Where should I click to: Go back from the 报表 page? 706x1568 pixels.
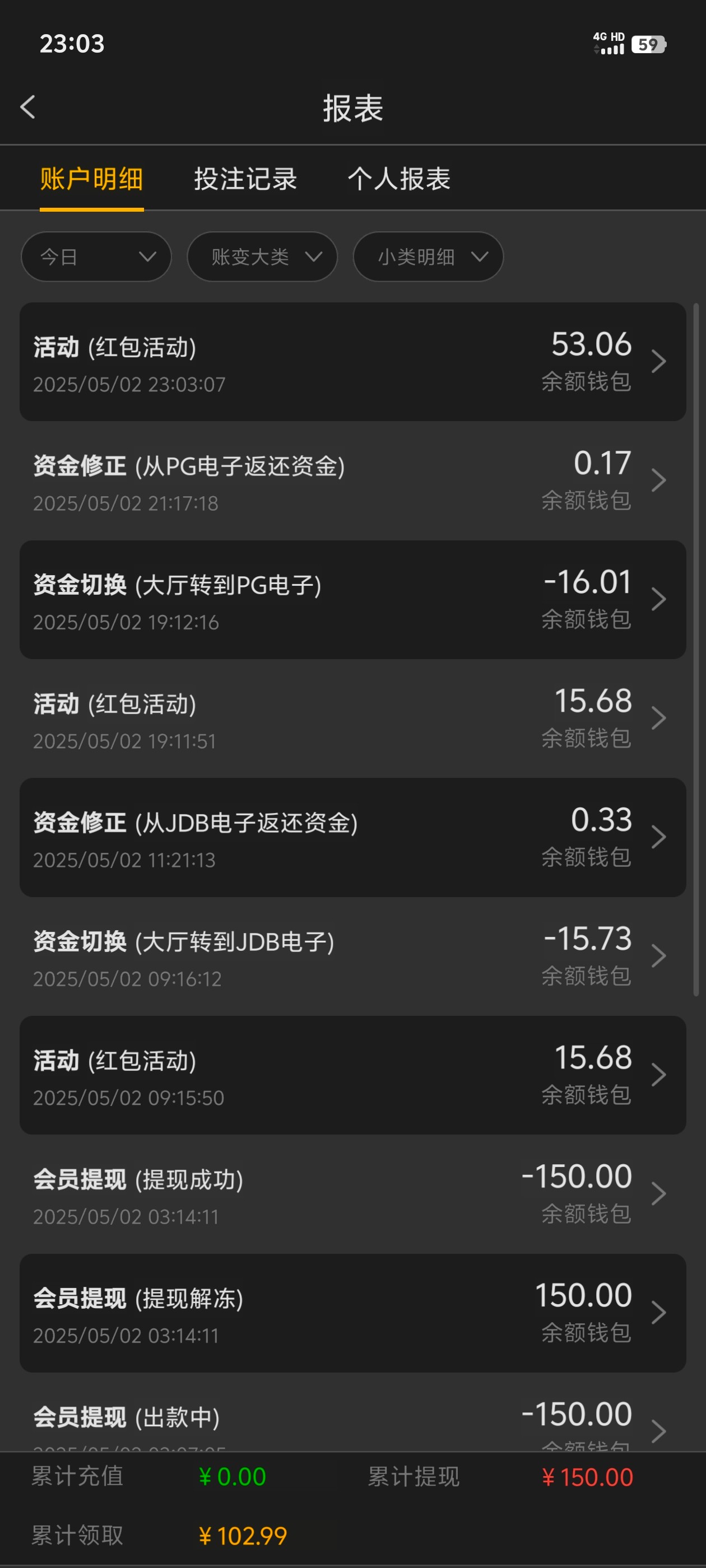28,107
